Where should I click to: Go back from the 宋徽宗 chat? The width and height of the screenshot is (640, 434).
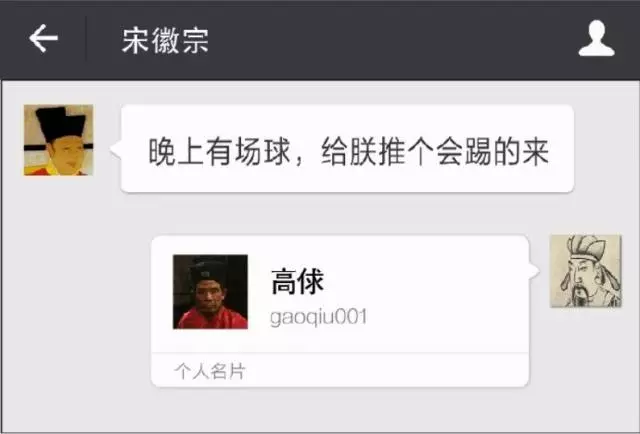point(43,39)
